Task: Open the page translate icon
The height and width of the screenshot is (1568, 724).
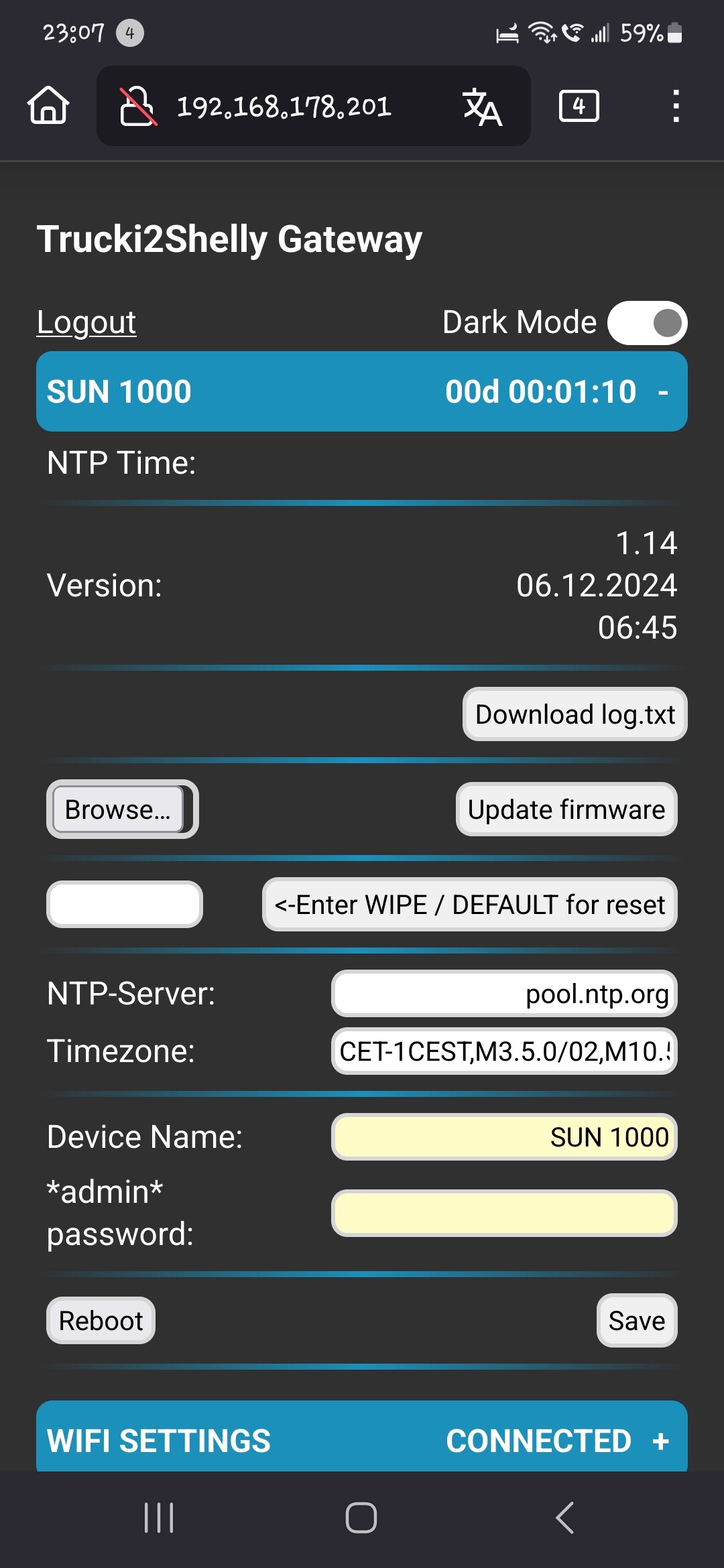Action: pyautogui.click(x=482, y=107)
